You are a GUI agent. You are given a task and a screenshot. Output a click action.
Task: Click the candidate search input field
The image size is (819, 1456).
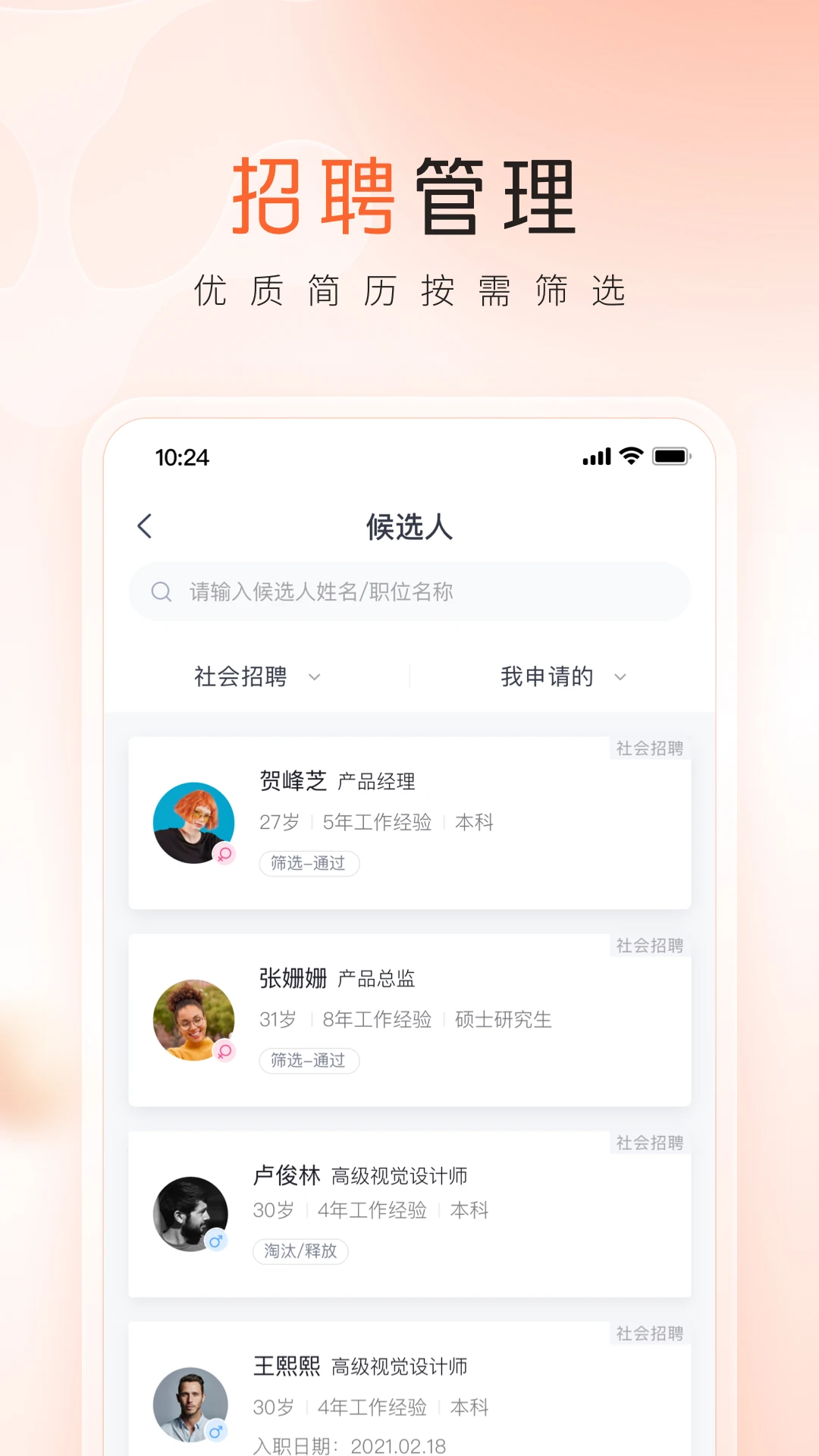(409, 592)
